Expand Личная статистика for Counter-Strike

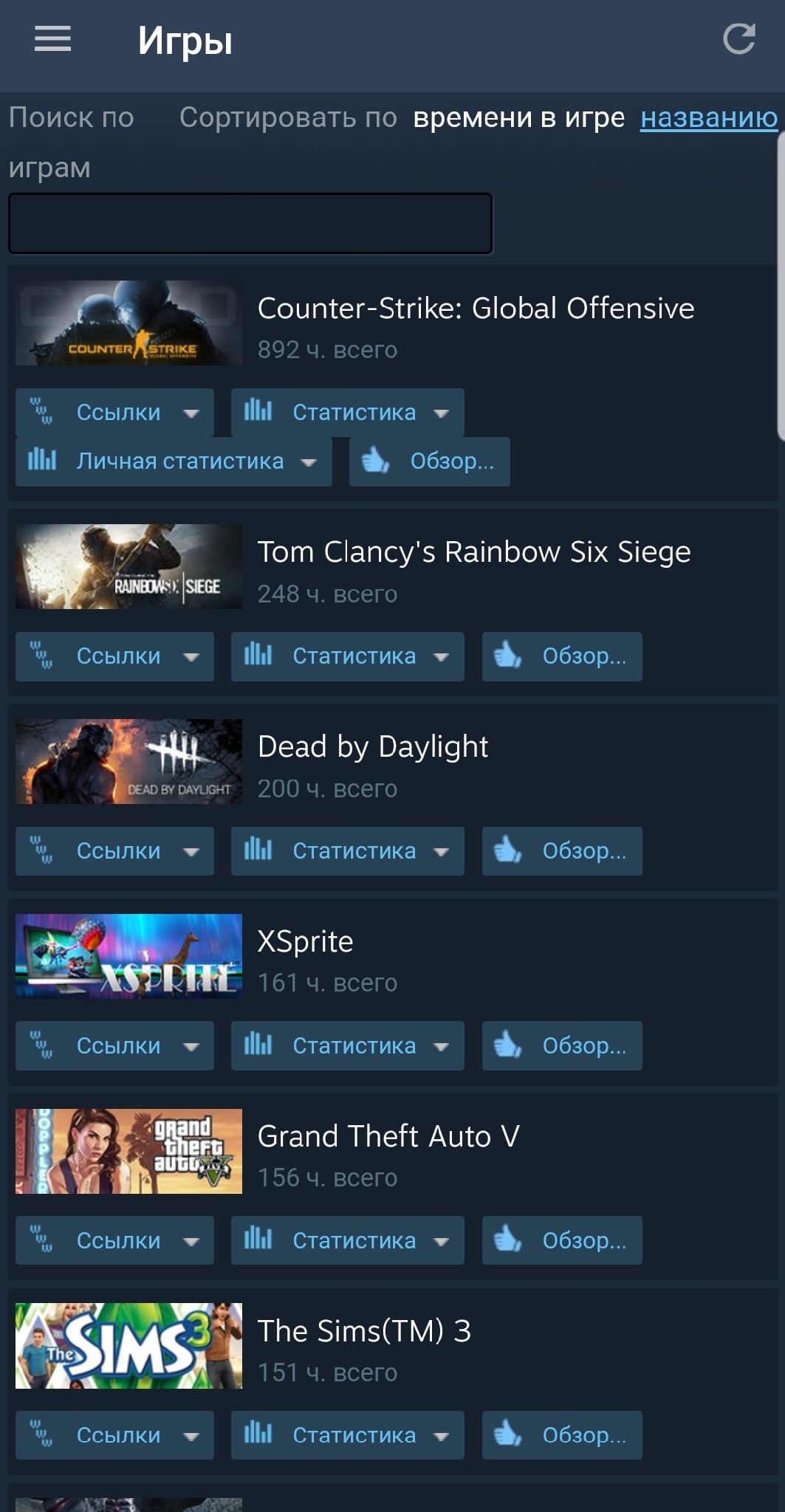click(x=174, y=461)
